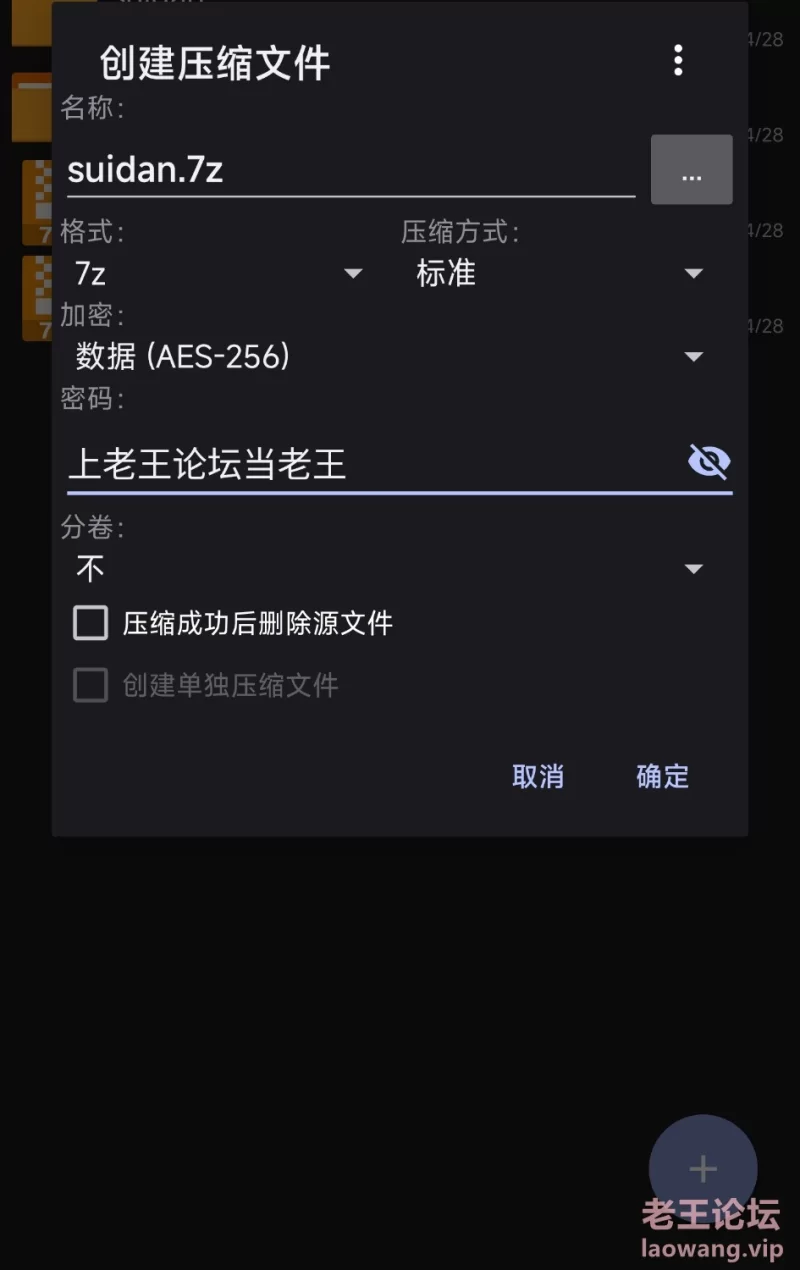Tap the archive name field suidan.7z
This screenshot has height=1270, width=800.
pos(350,170)
